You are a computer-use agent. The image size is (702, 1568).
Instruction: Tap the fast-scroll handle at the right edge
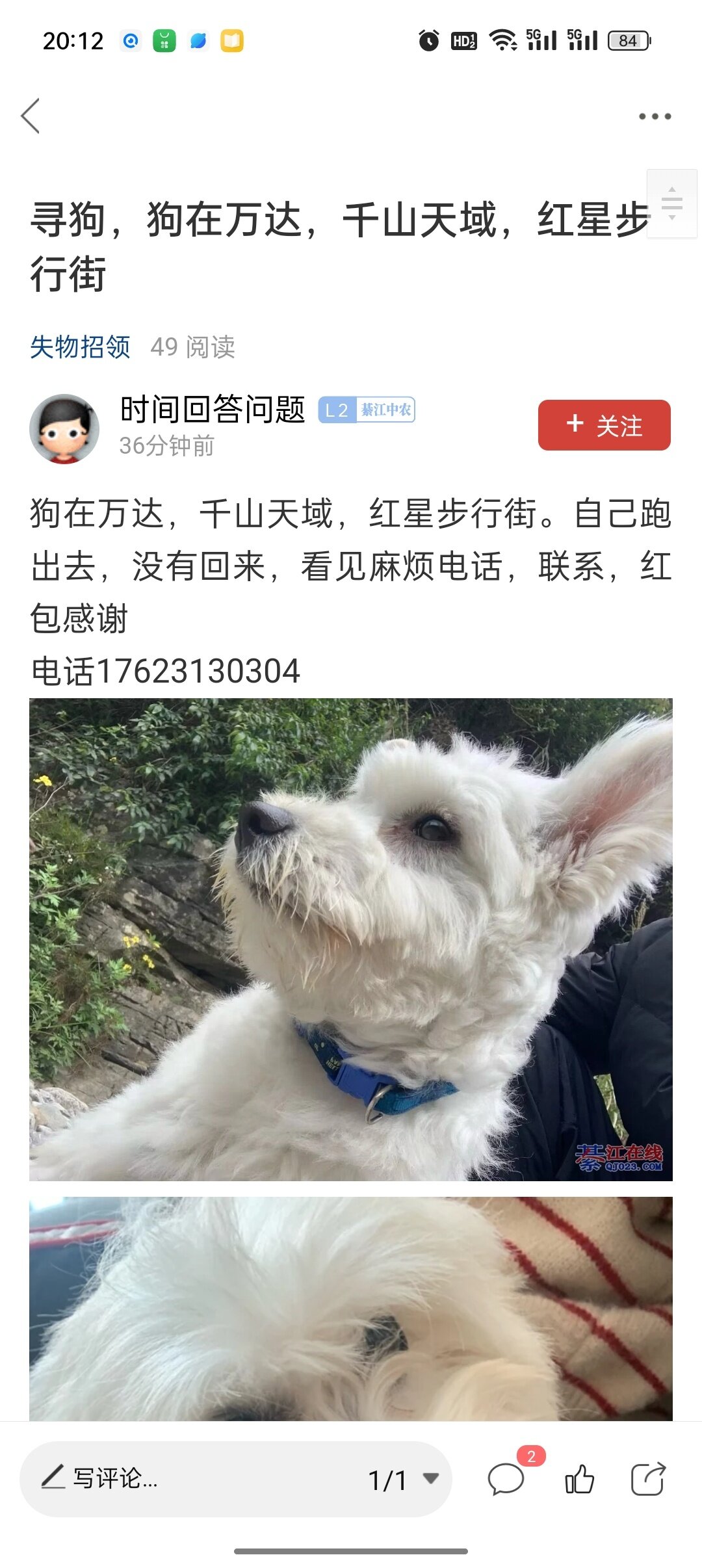[672, 203]
